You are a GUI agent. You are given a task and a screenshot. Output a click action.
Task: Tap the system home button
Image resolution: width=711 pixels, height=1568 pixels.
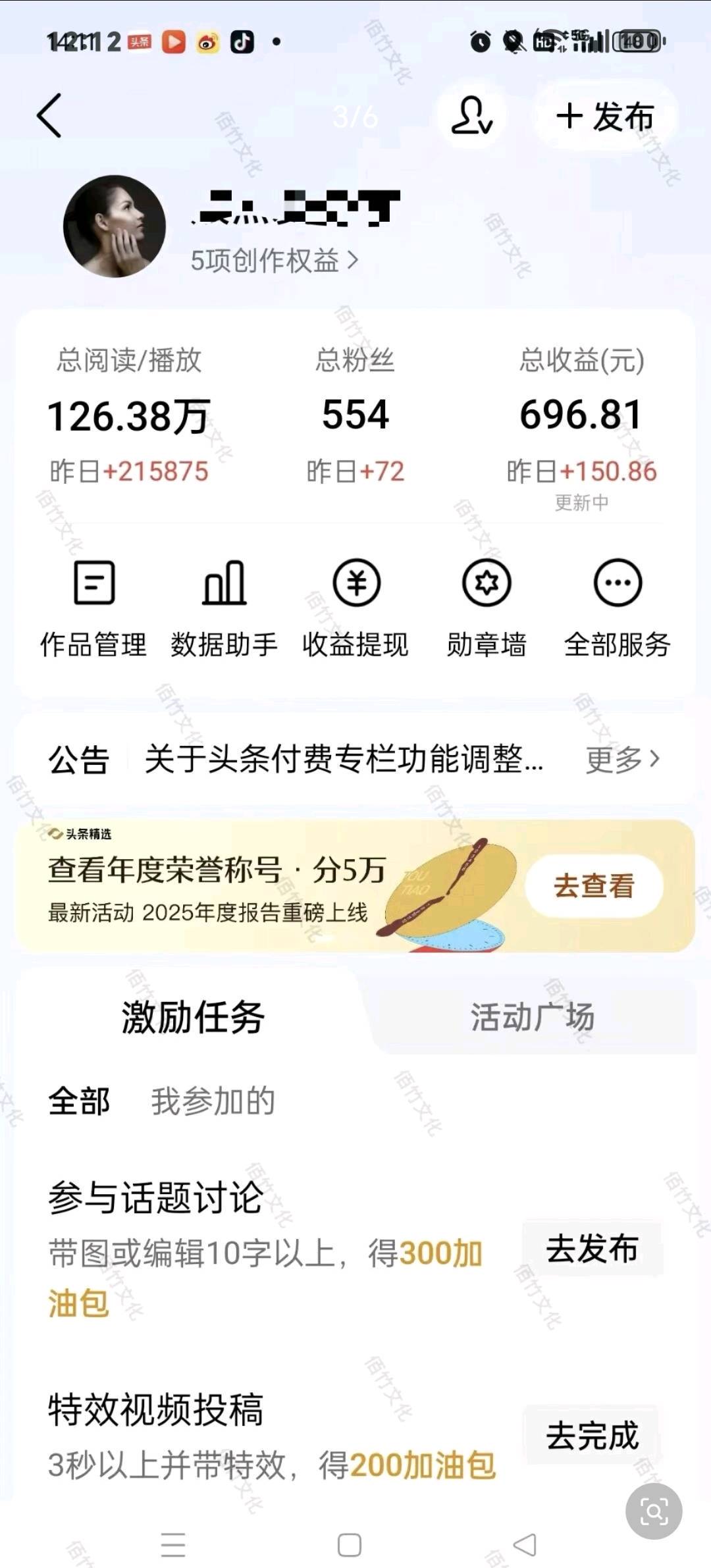(x=350, y=1545)
